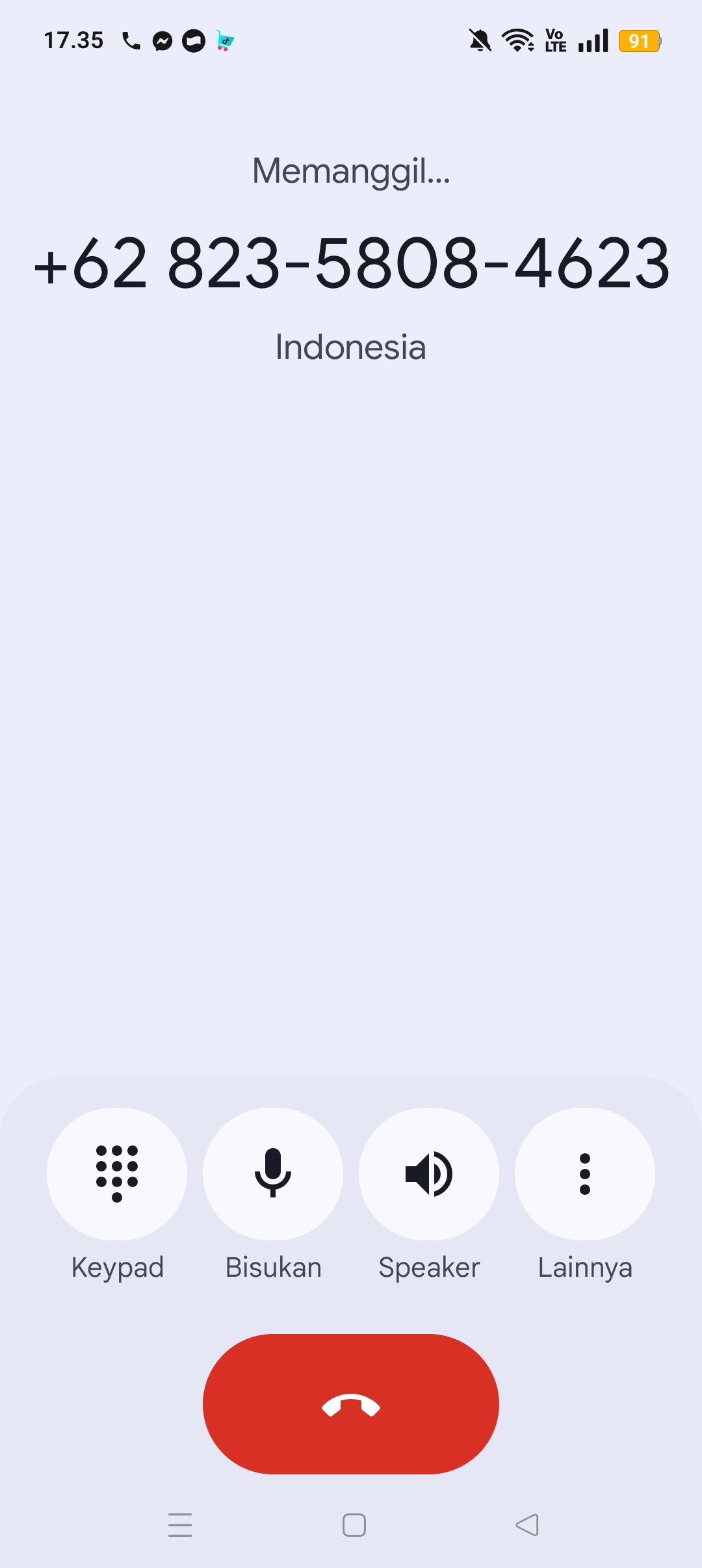
Task: Open the Keypad during the call
Action: tap(117, 1173)
